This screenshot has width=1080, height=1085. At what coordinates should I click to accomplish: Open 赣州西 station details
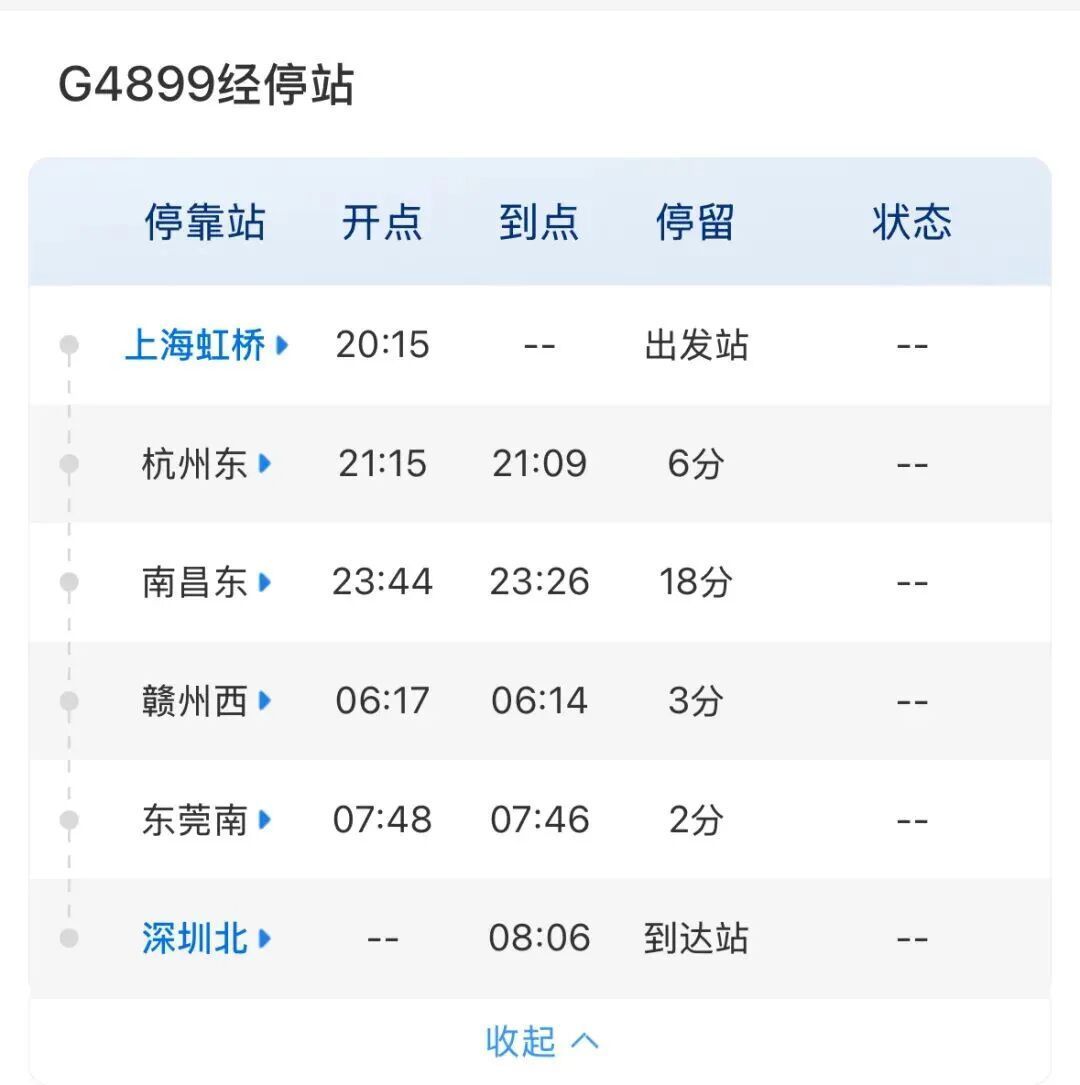click(x=205, y=701)
